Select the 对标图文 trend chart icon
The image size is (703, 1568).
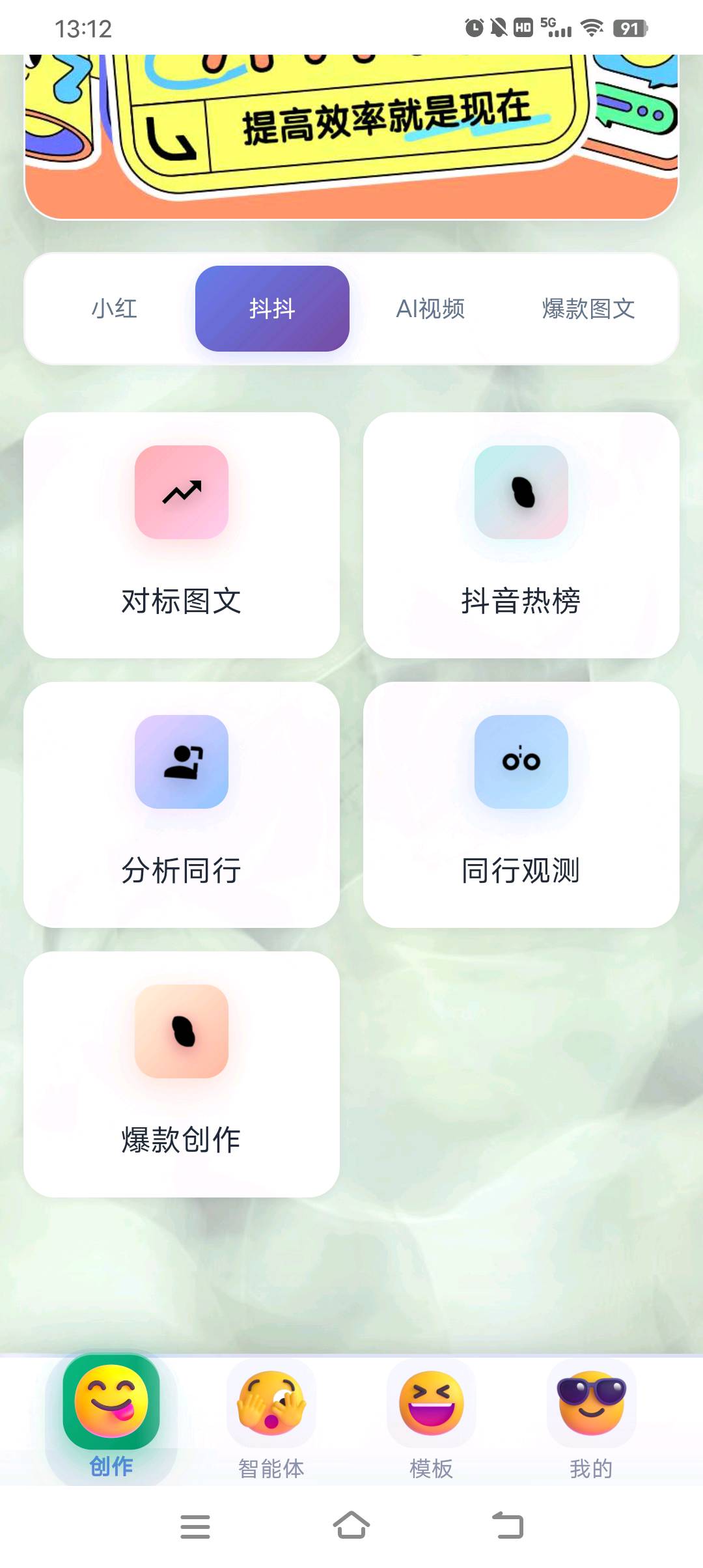[x=181, y=493]
